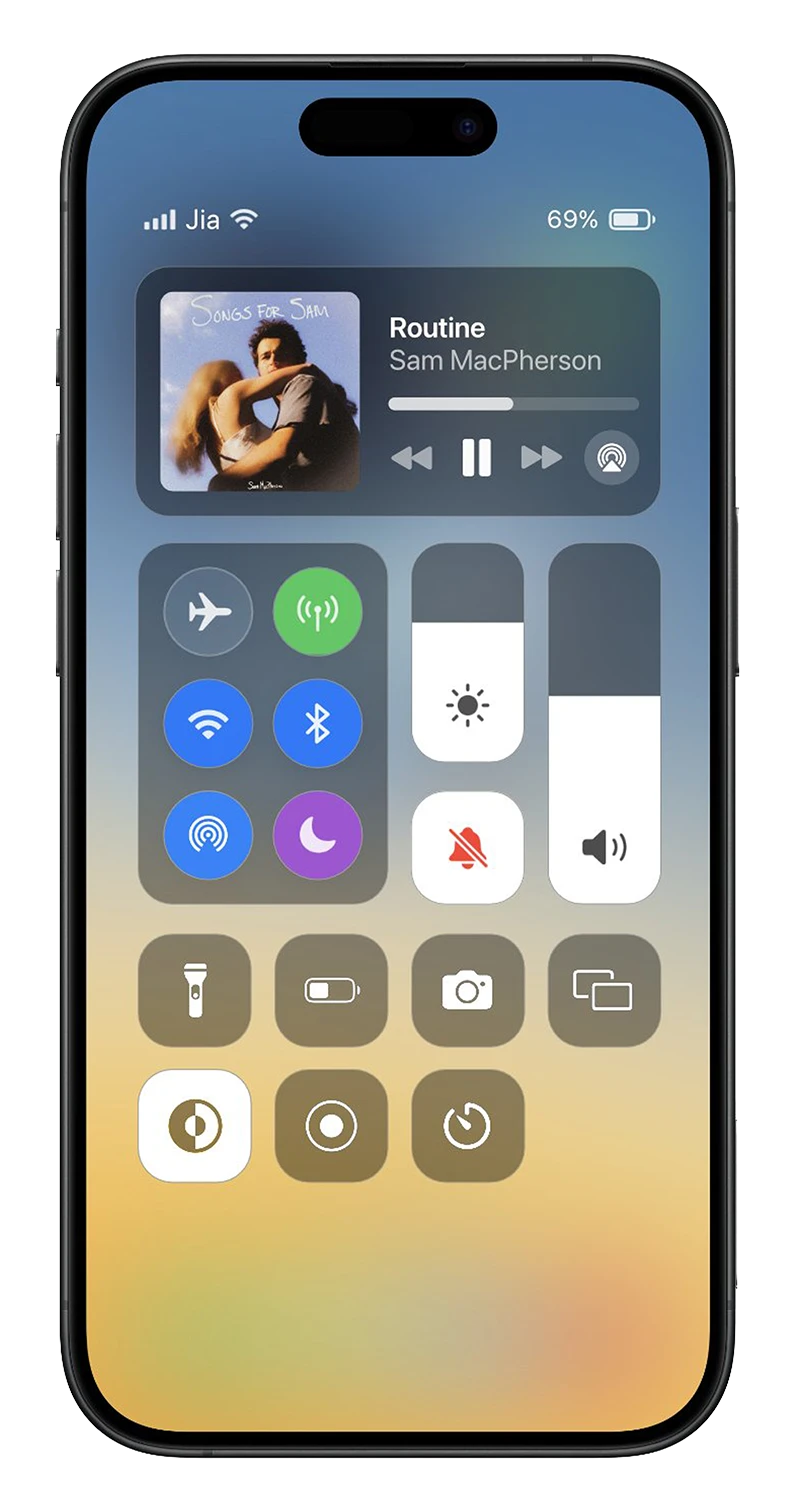Pause the song Routine
The width and height of the screenshot is (800, 1512).
[x=476, y=457]
